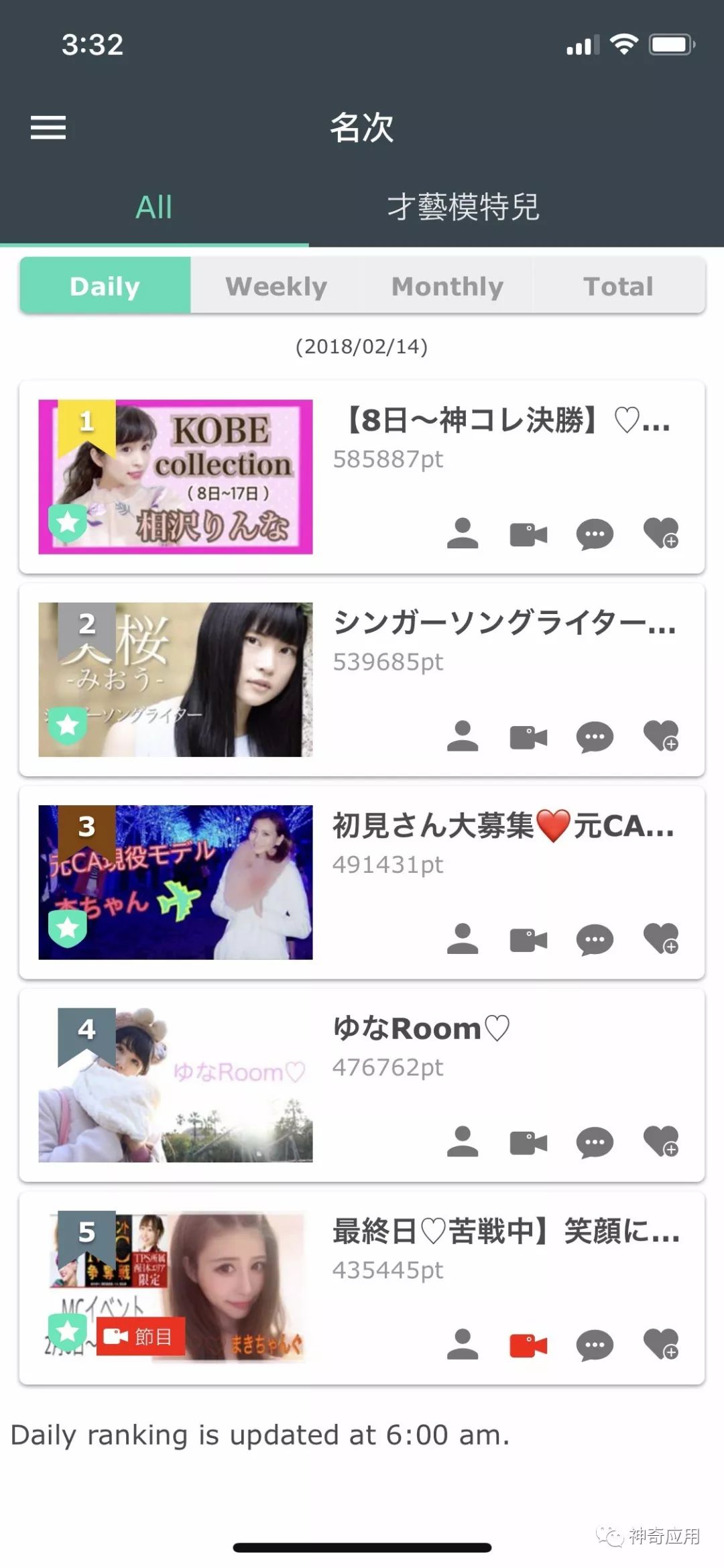Open the rank 5 最終日 room thumbnail

[x=176, y=1287]
